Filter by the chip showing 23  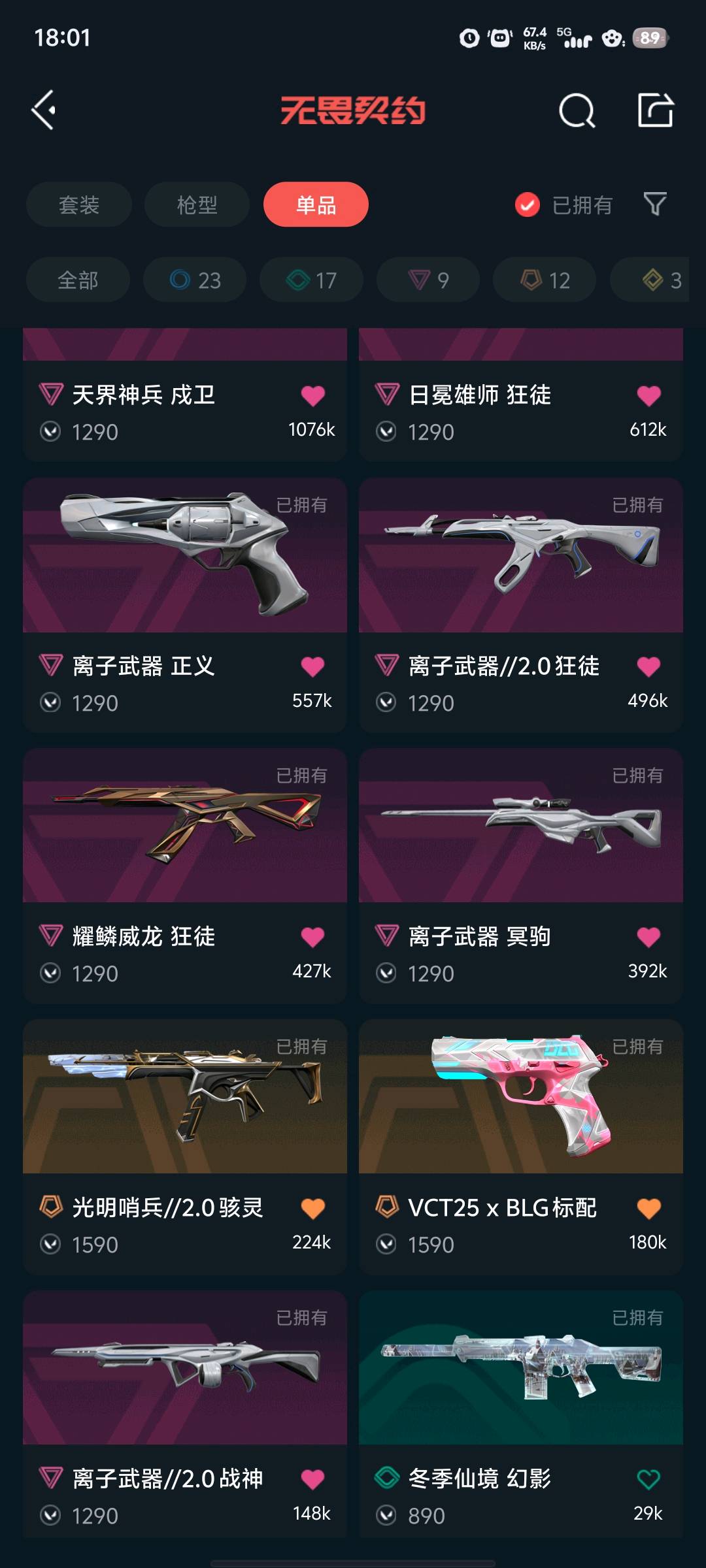(195, 280)
